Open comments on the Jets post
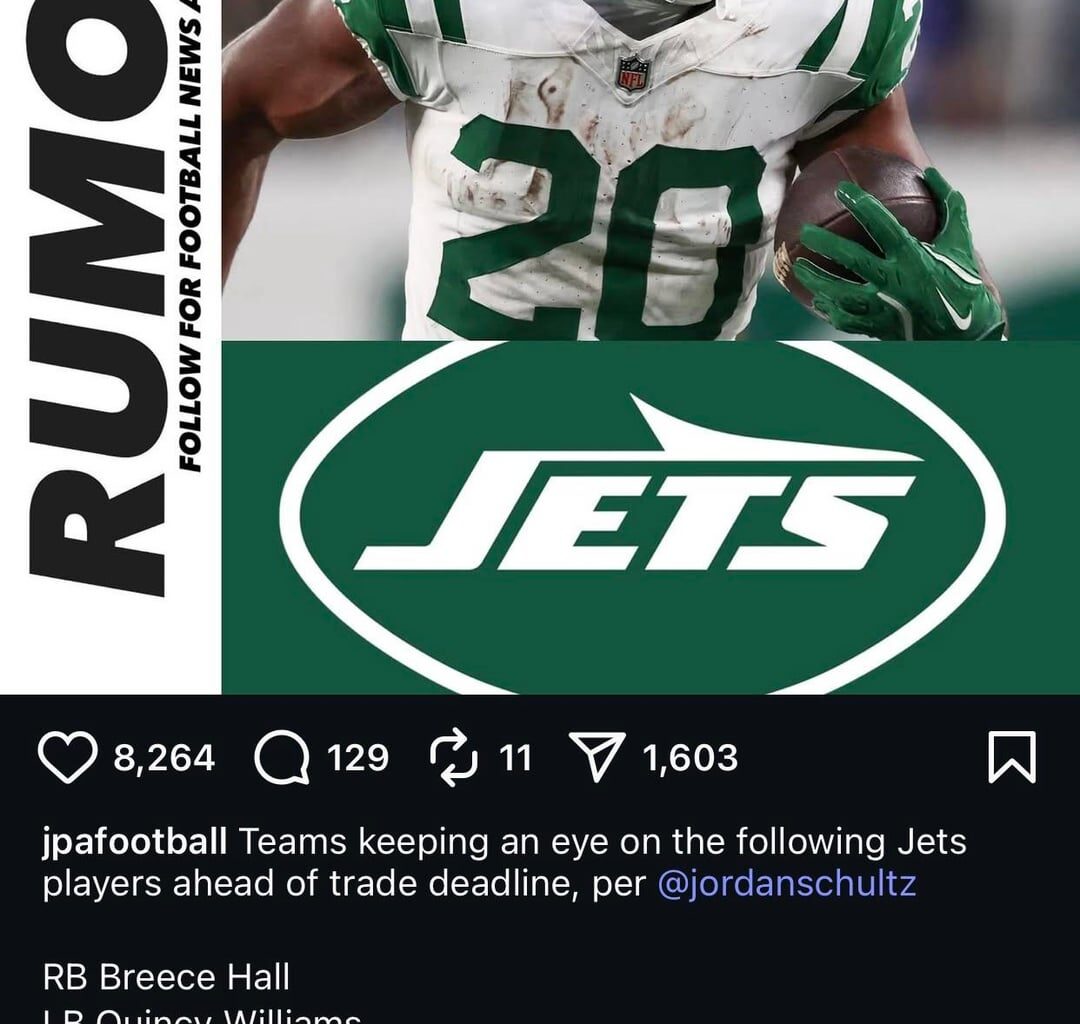This screenshot has height=1024, width=1080. (x=281, y=758)
